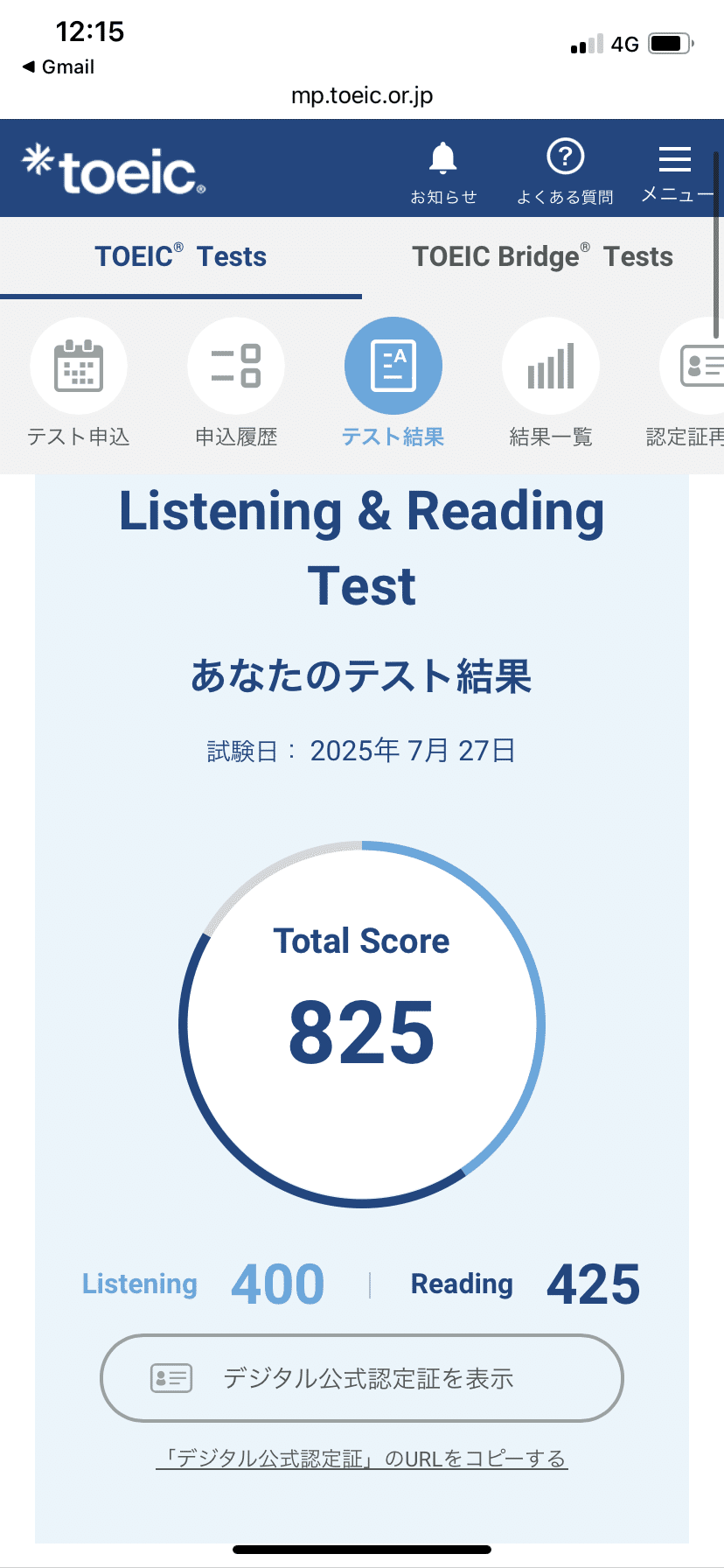This screenshot has width=724, height=1568.
Task: Select the テスト結果 results icon
Action: (393, 366)
